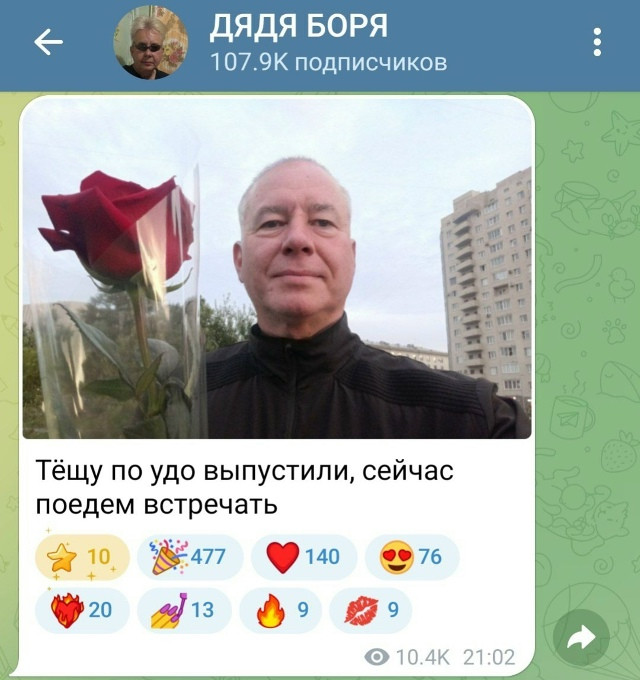This screenshot has height=680, width=640.
Task: Open the posted photo with the rose
Action: [x=277, y=268]
